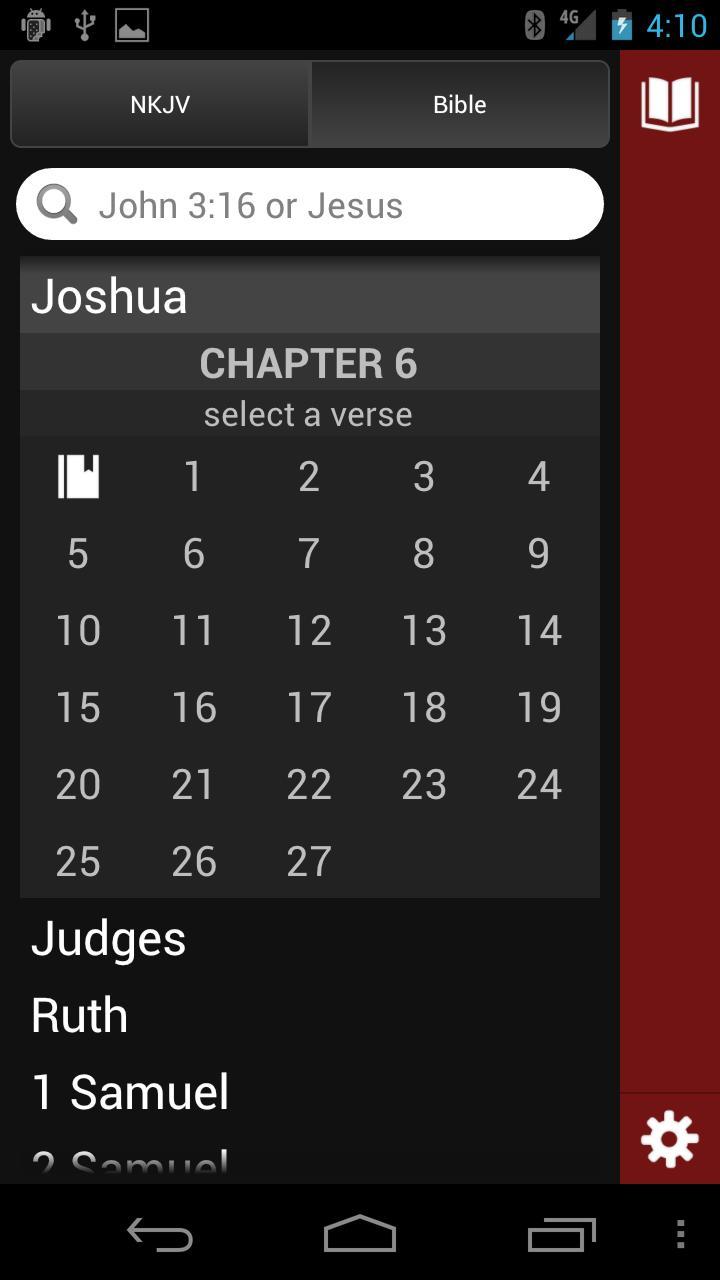This screenshot has height=1280, width=720.
Task: Open app settings via gear icon
Action: click(668, 1137)
